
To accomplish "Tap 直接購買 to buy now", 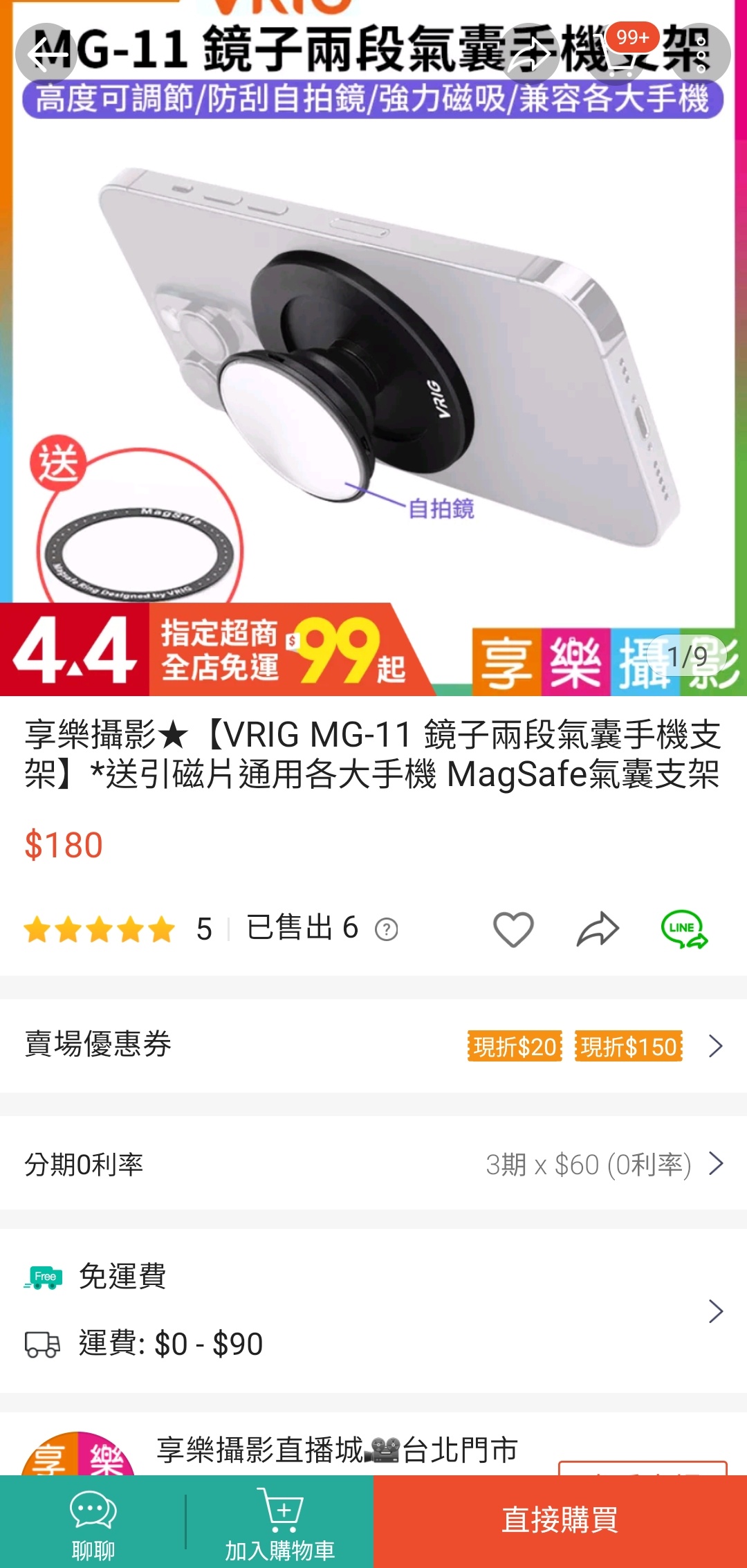I will [560, 1521].
